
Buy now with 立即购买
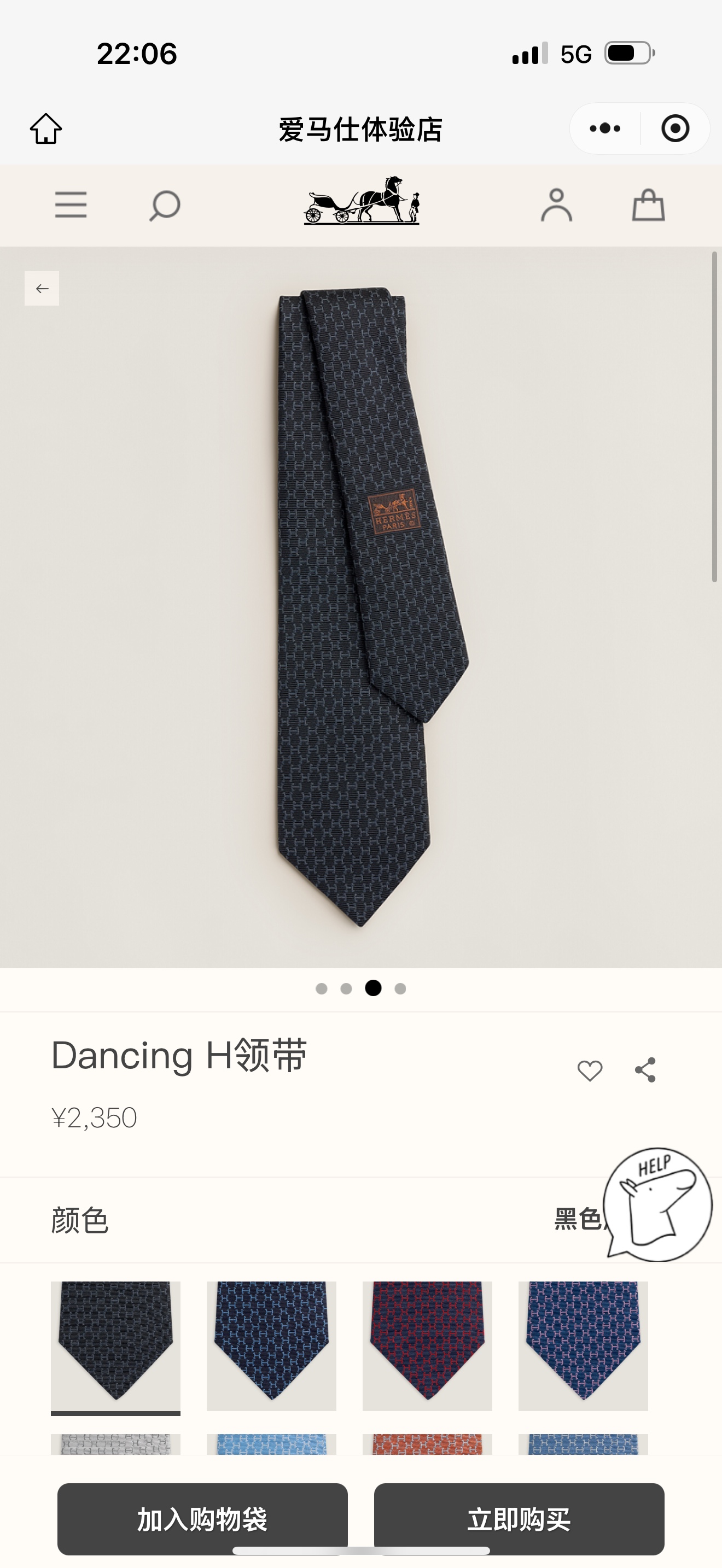[519, 1519]
